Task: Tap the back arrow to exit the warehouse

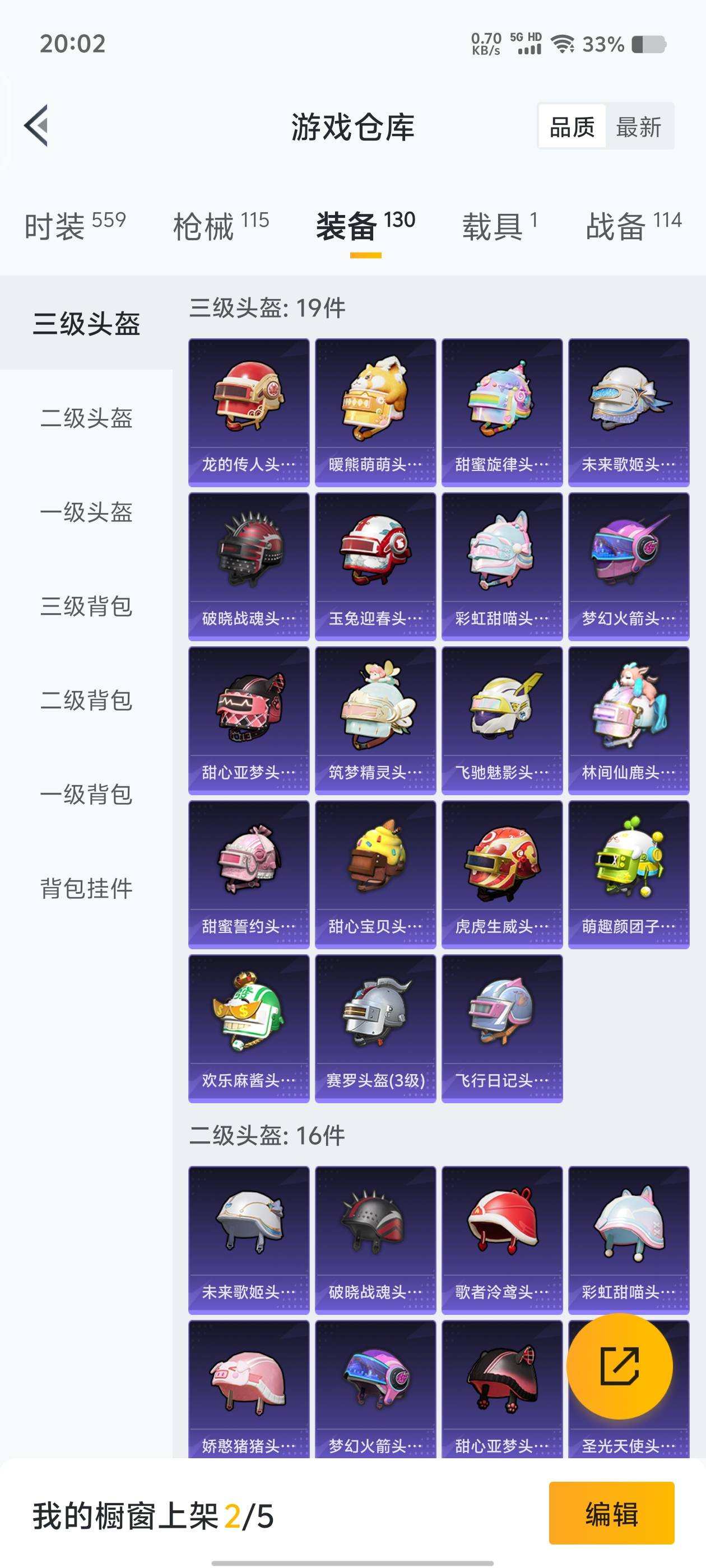Action: point(38,124)
